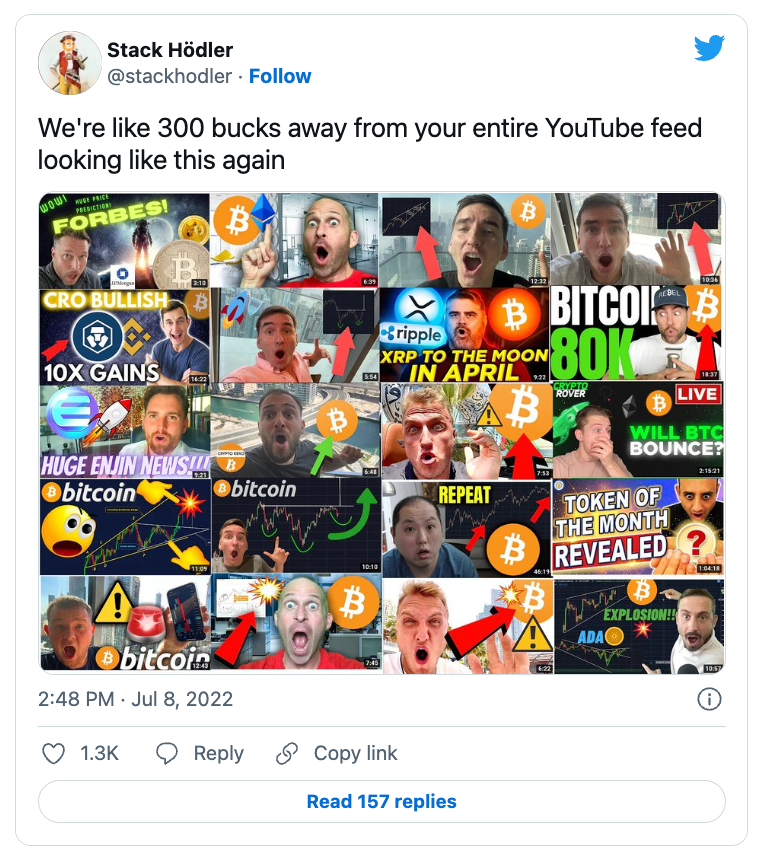Copy link to this tweet
This screenshot has height=862, width=764.
337,753
